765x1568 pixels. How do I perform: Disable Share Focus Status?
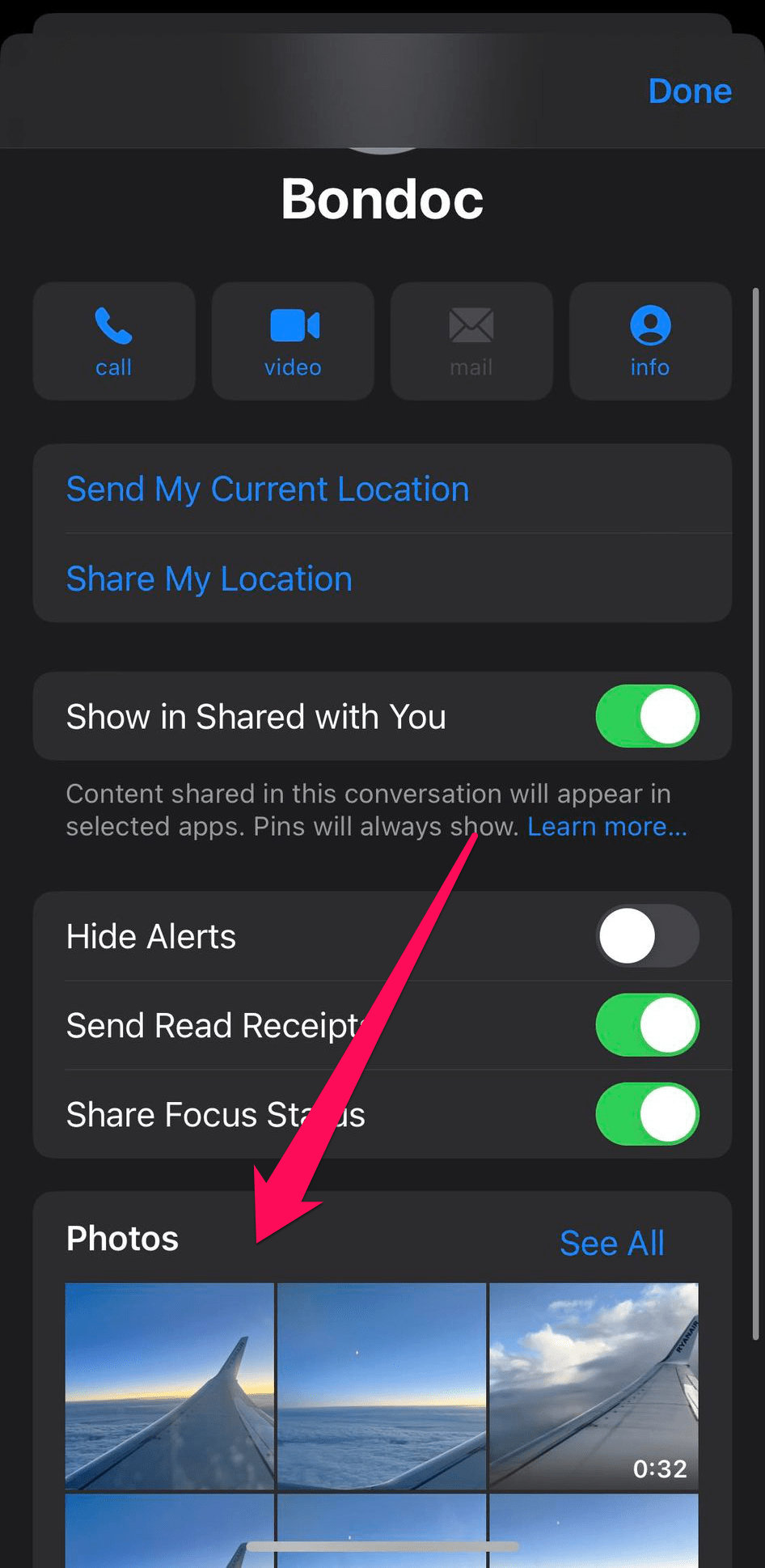coord(647,1114)
